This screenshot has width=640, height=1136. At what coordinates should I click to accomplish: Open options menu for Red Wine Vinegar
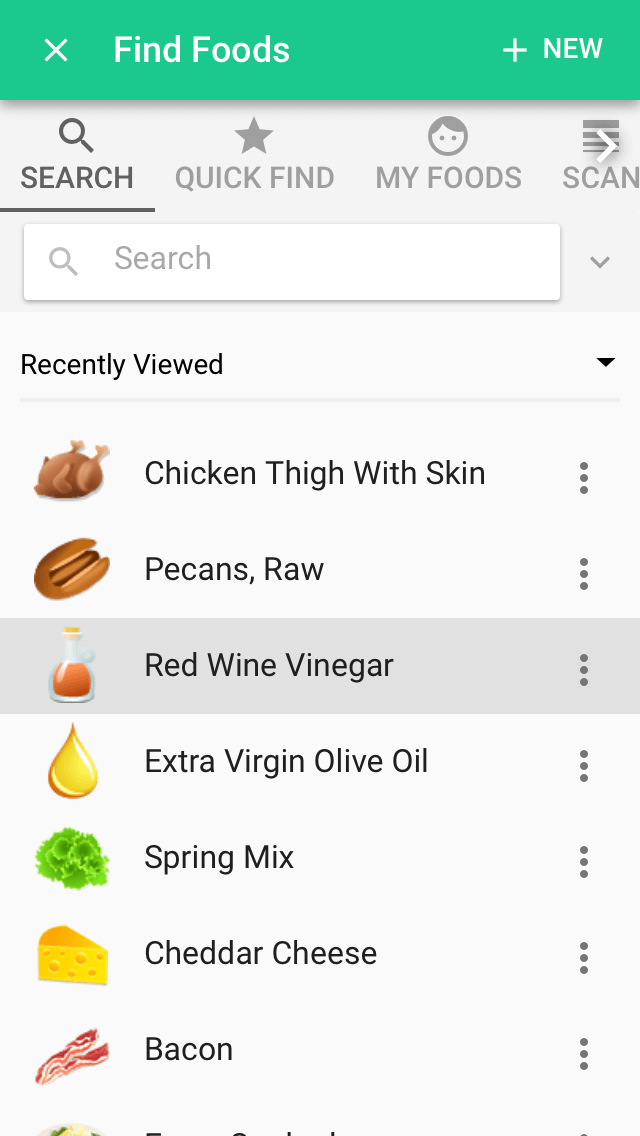tap(584, 670)
